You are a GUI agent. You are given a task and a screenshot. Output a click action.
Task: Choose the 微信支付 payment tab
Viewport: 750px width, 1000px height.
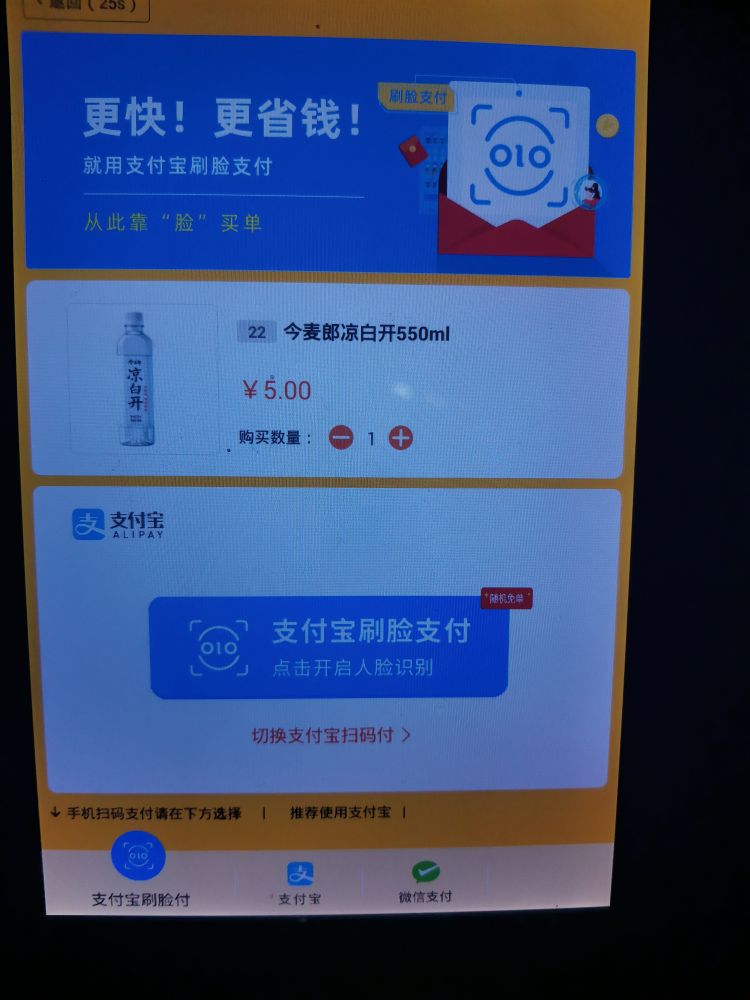coord(425,882)
